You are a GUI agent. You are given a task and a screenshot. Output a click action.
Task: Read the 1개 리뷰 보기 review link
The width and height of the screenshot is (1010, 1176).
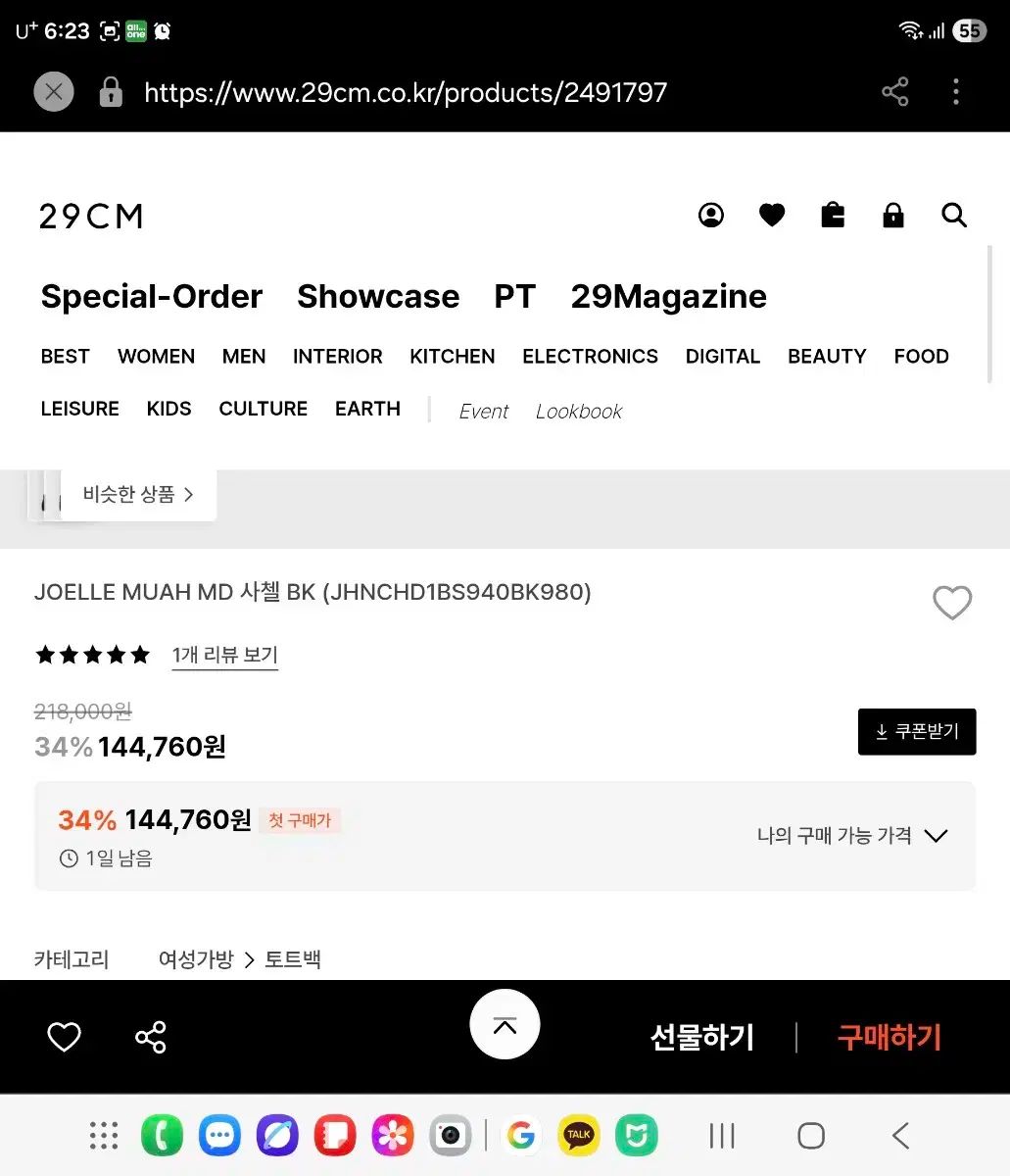click(224, 655)
